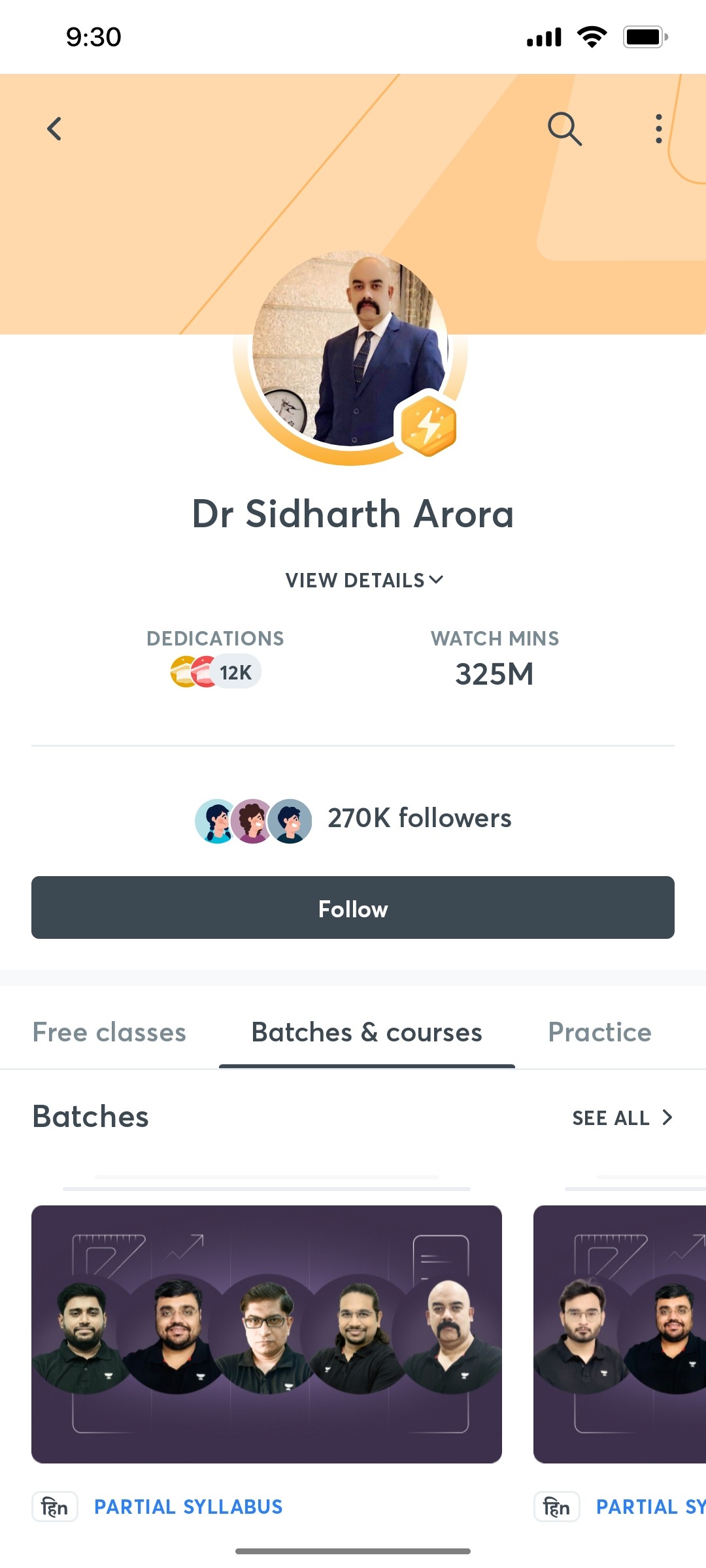View the red dedication badge
This screenshot has height=1568, width=706.
click(x=203, y=671)
